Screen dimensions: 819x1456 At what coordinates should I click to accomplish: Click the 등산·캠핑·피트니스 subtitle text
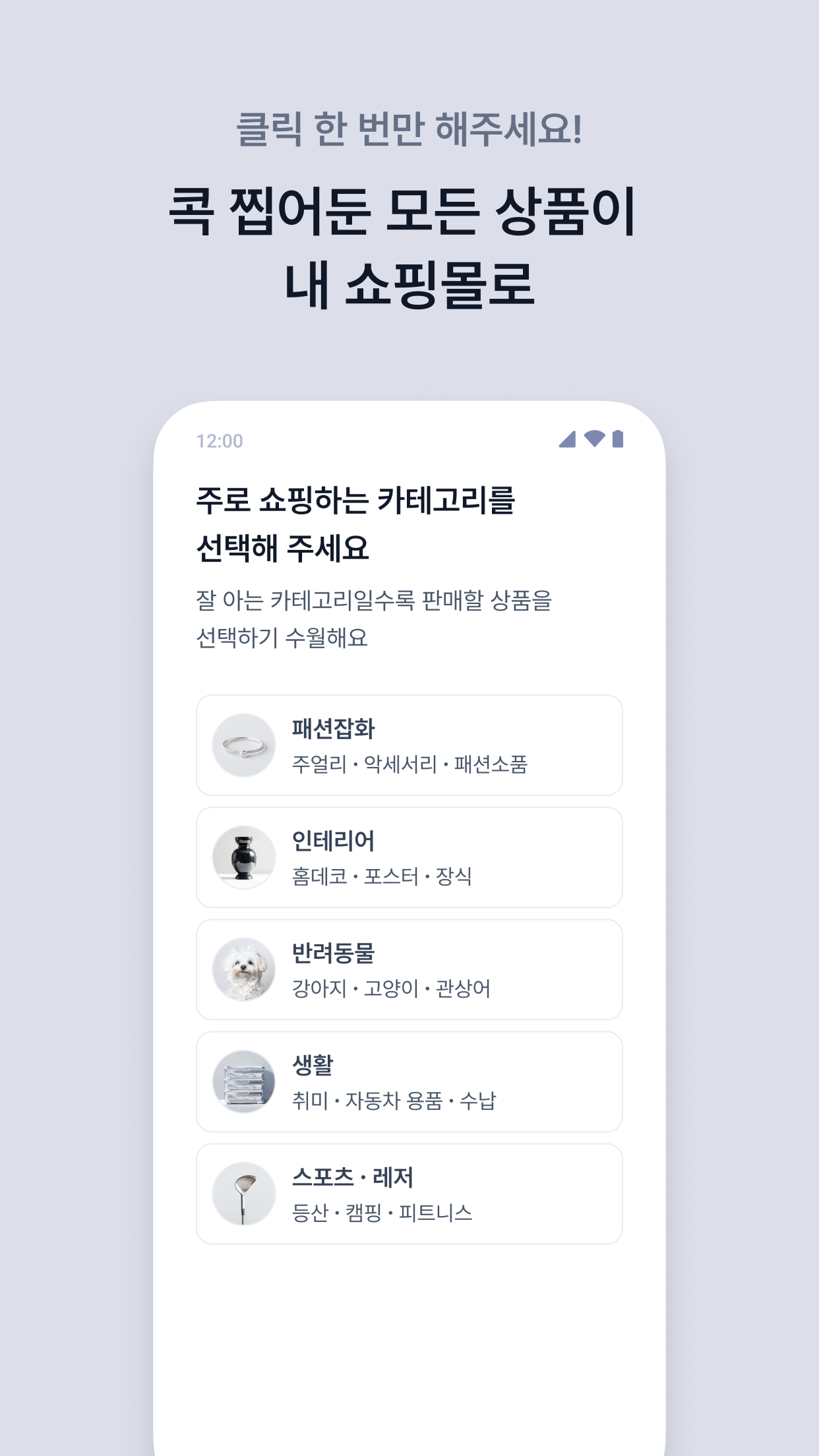tap(382, 1213)
